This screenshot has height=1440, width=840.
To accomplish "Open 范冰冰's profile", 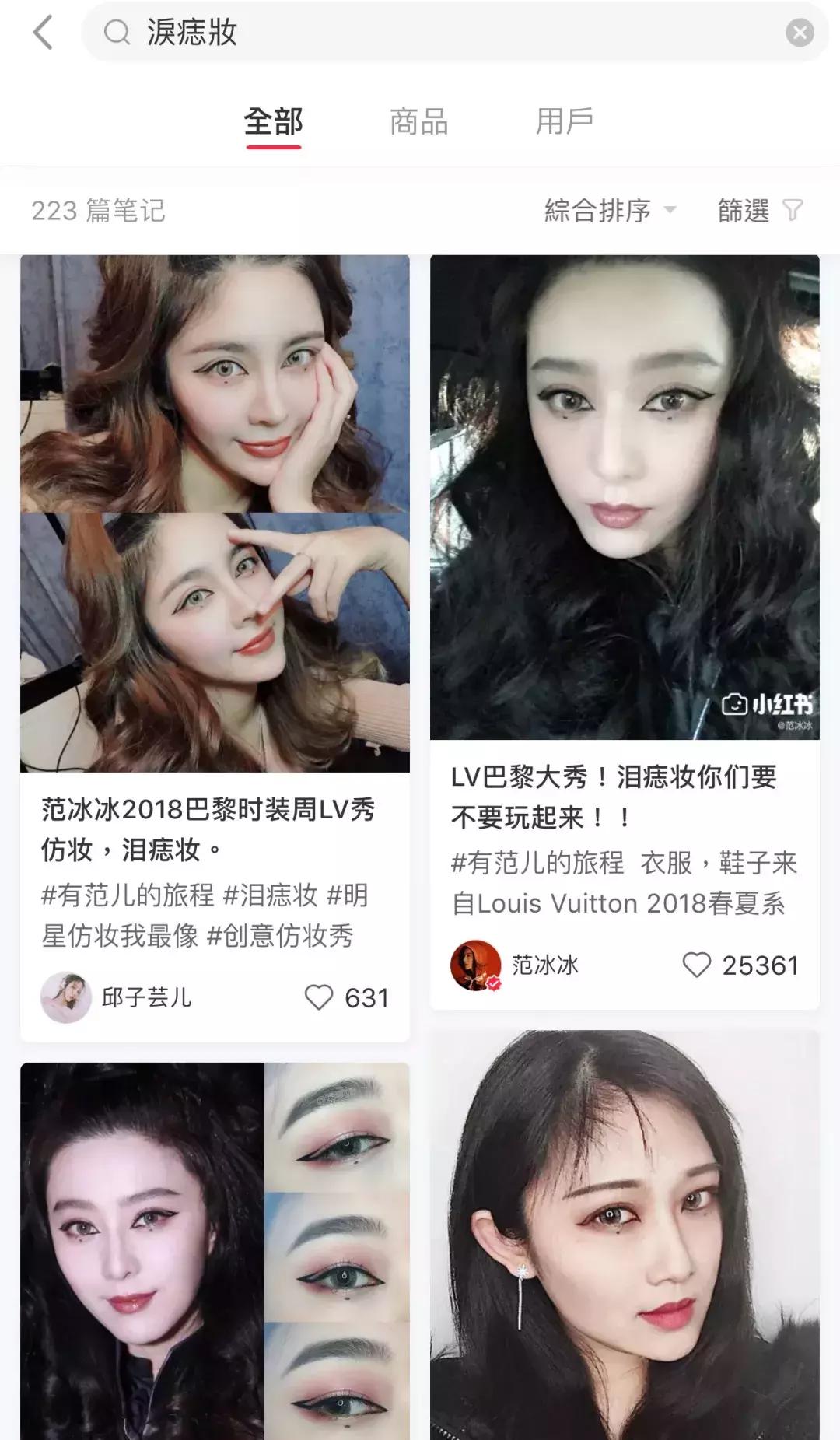I will (475, 963).
